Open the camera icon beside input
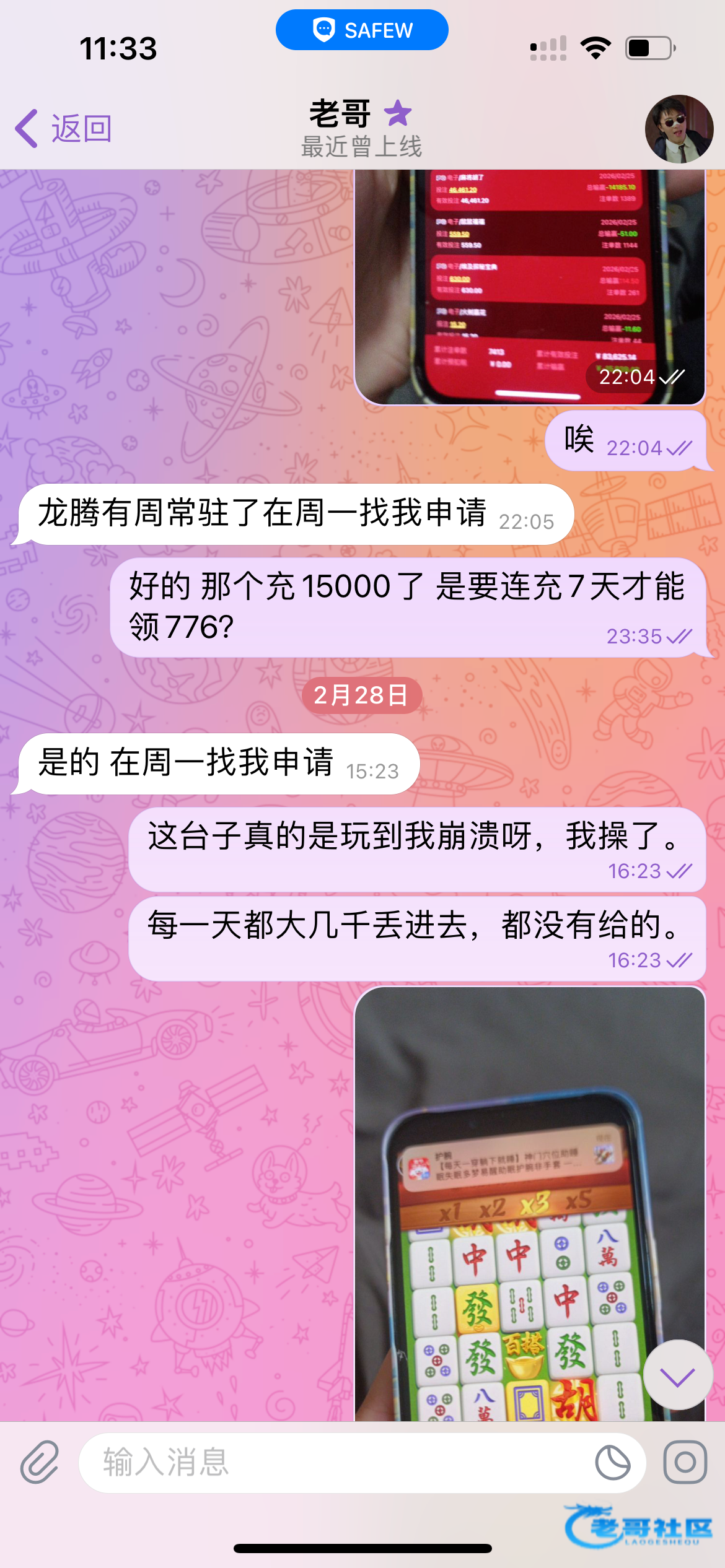Image resolution: width=725 pixels, height=1568 pixels. tap(685, 1462)
